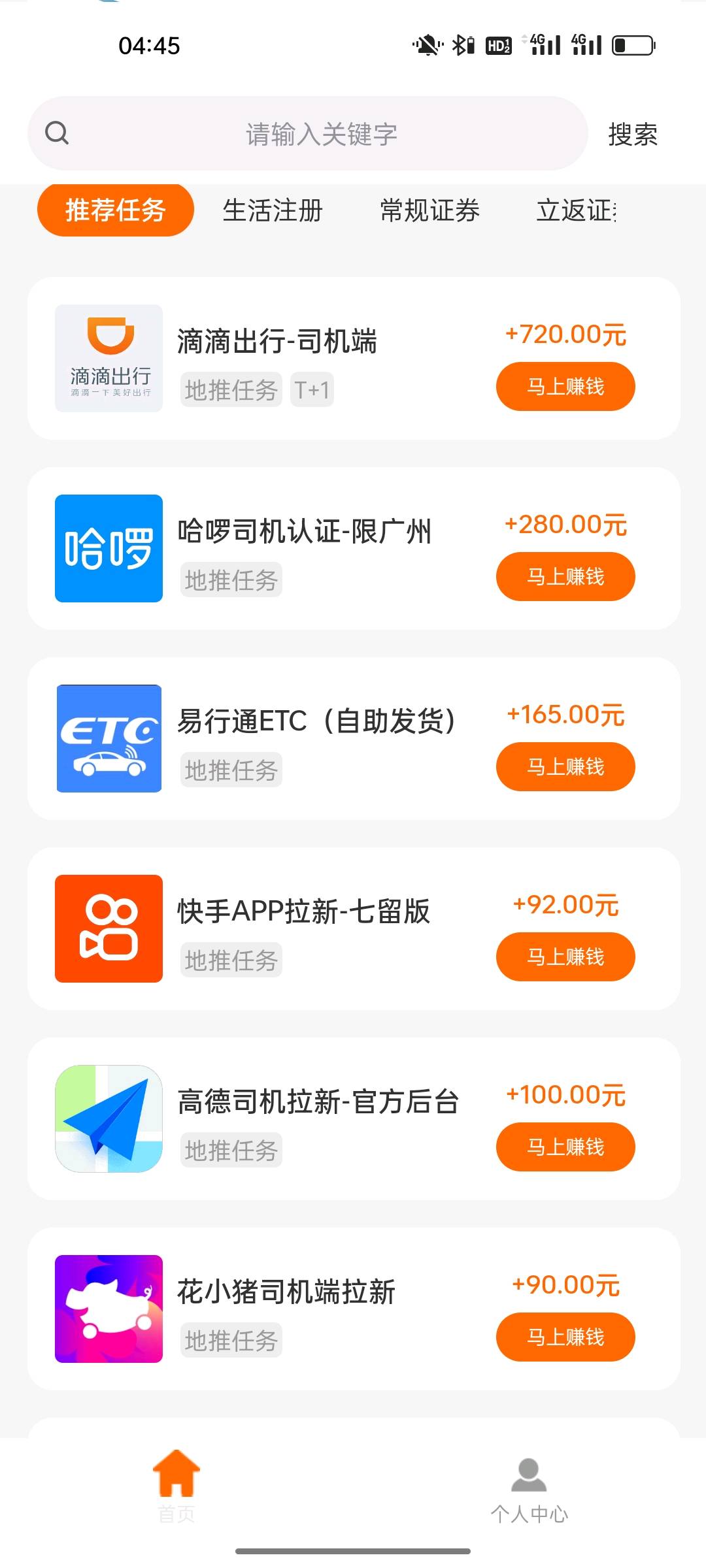Tap 马上赚钱 for 快手APP拉新-七留版

[x=565, y=956]
